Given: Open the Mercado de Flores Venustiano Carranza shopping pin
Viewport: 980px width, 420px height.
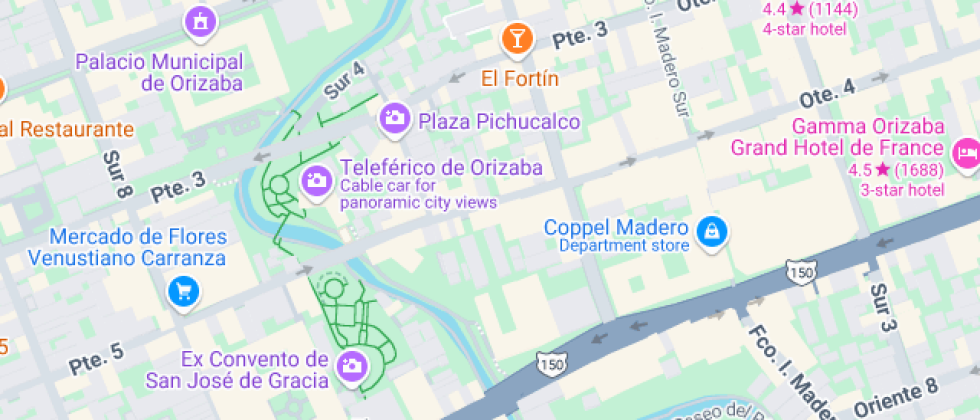Looking at the screenshot, I should (183, 292).
